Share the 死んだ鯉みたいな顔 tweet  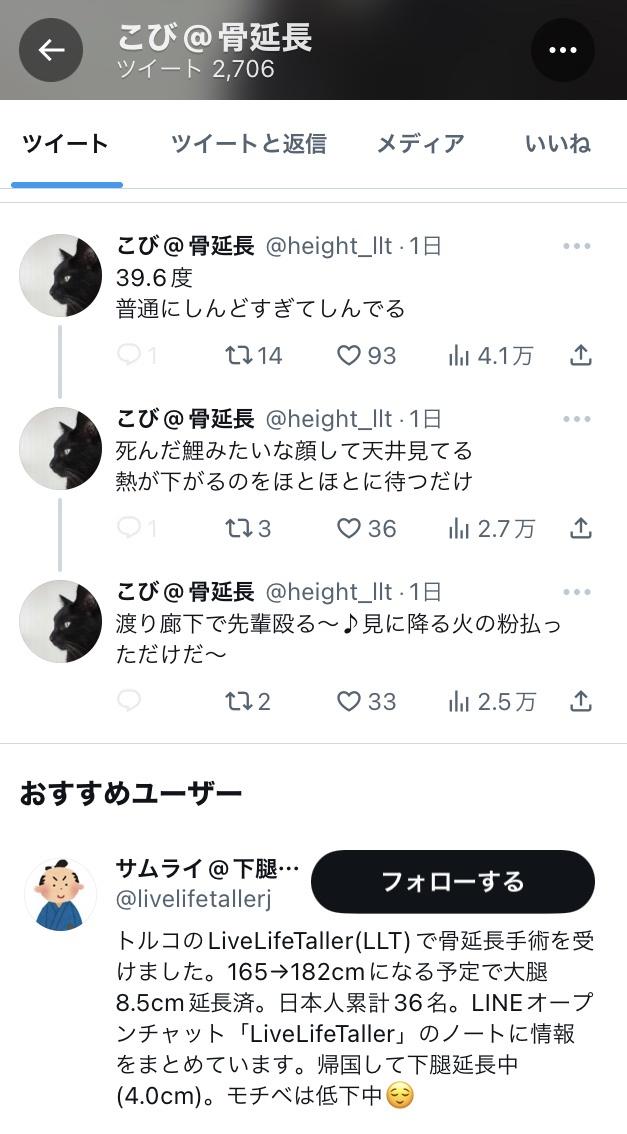(x=581, y=528)
